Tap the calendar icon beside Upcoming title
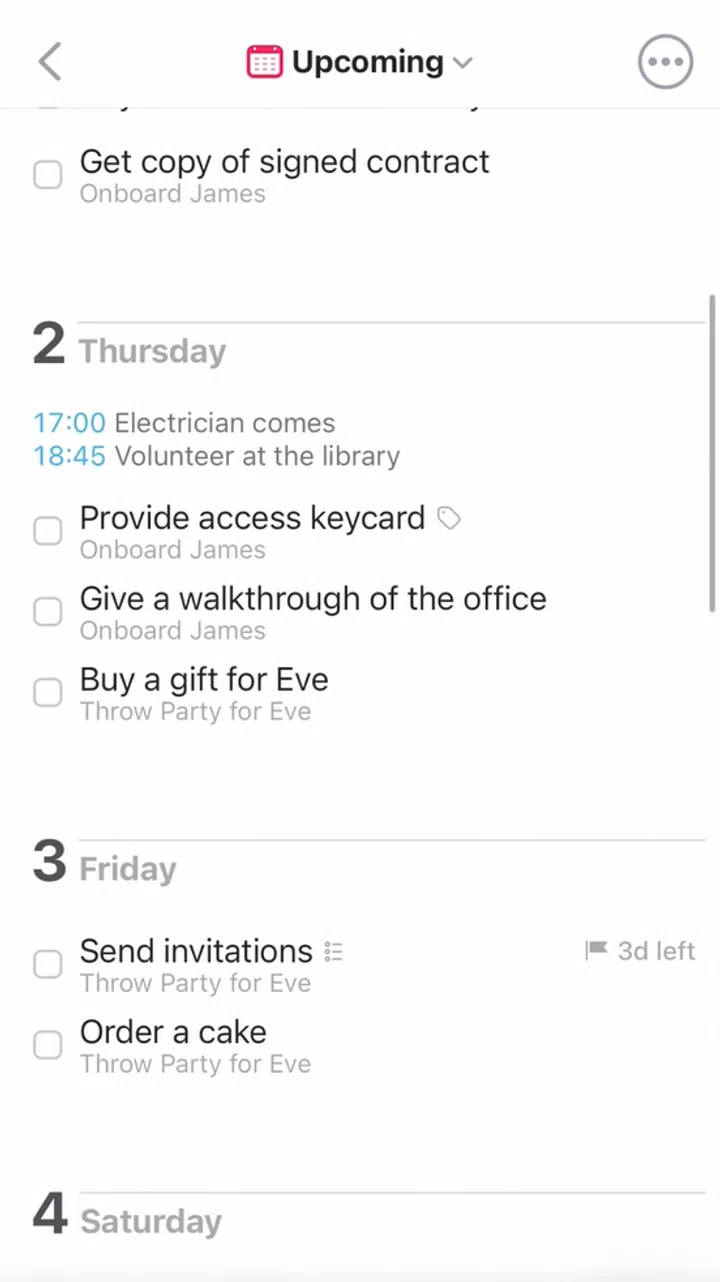 point(264,61)
